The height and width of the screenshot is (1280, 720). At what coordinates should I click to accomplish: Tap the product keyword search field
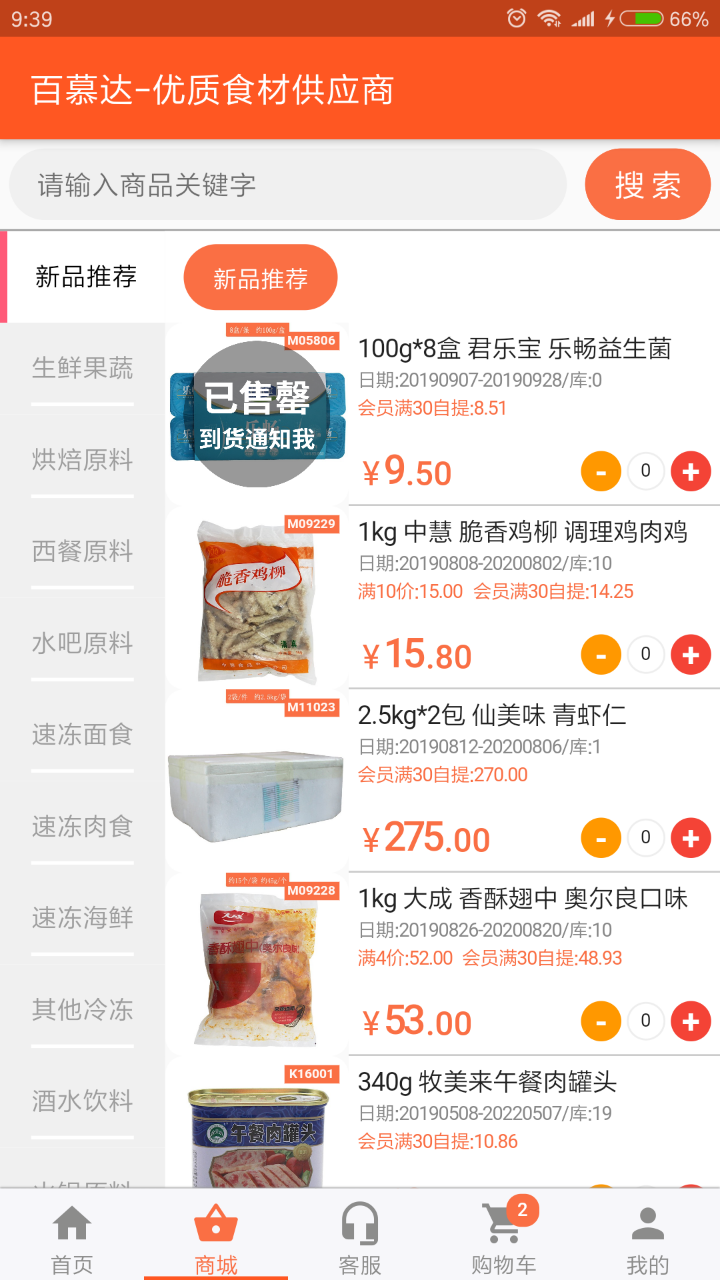click(288, 185)
